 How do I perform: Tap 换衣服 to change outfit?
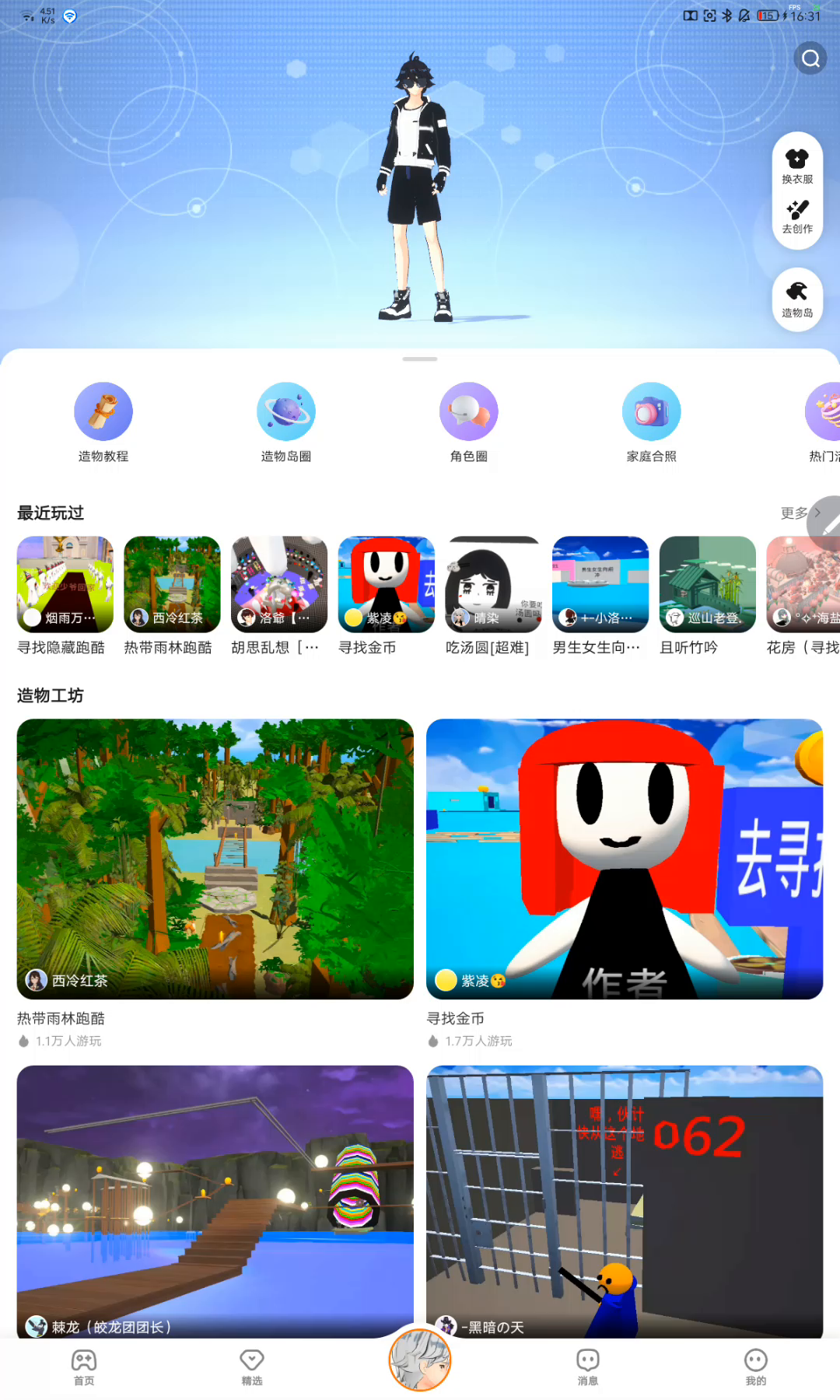click(x=797, y=166)
